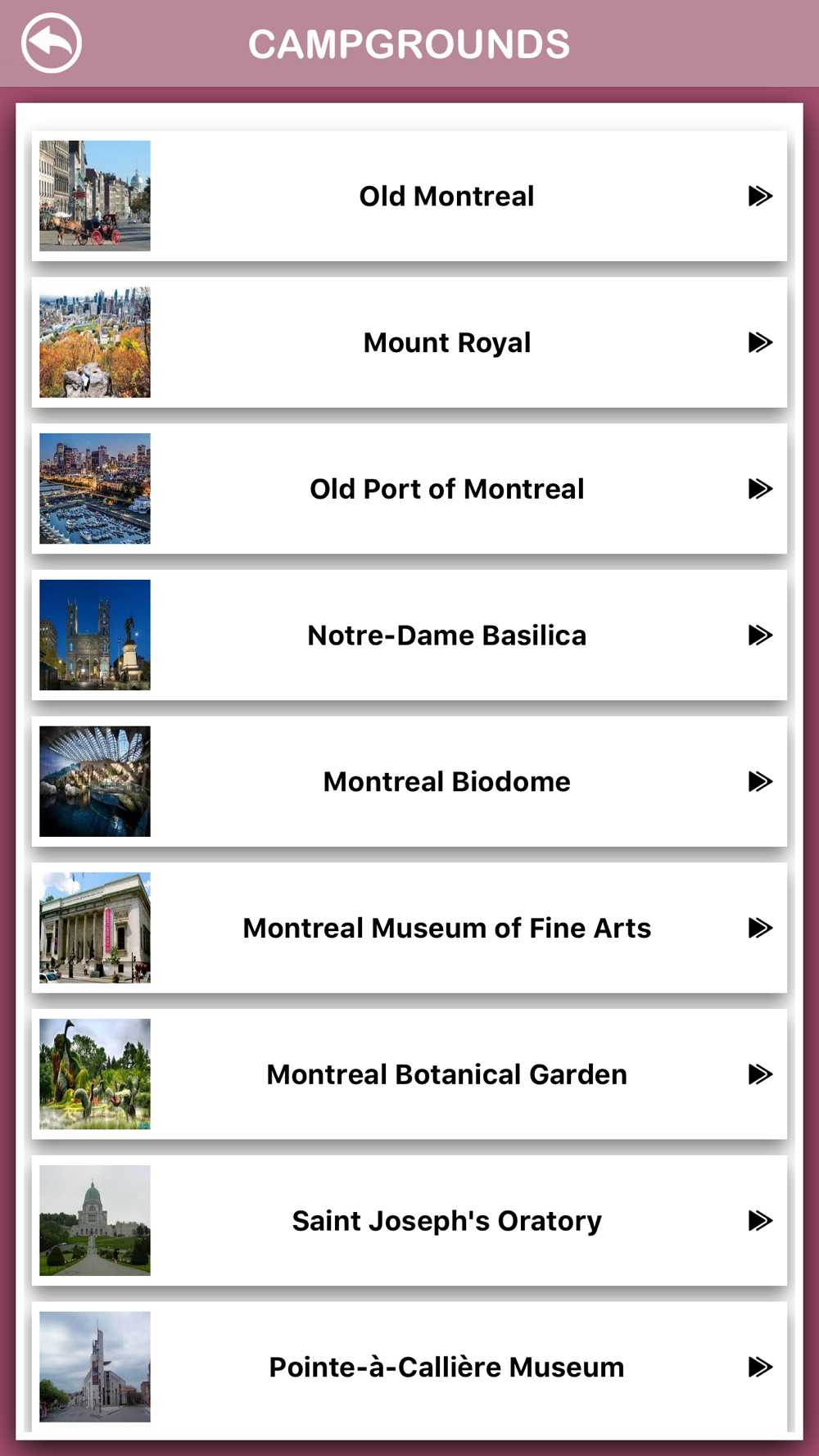View Notre-Dame Basilica details
Viewport: 819px width, 1456px height.
coord(409,635)
